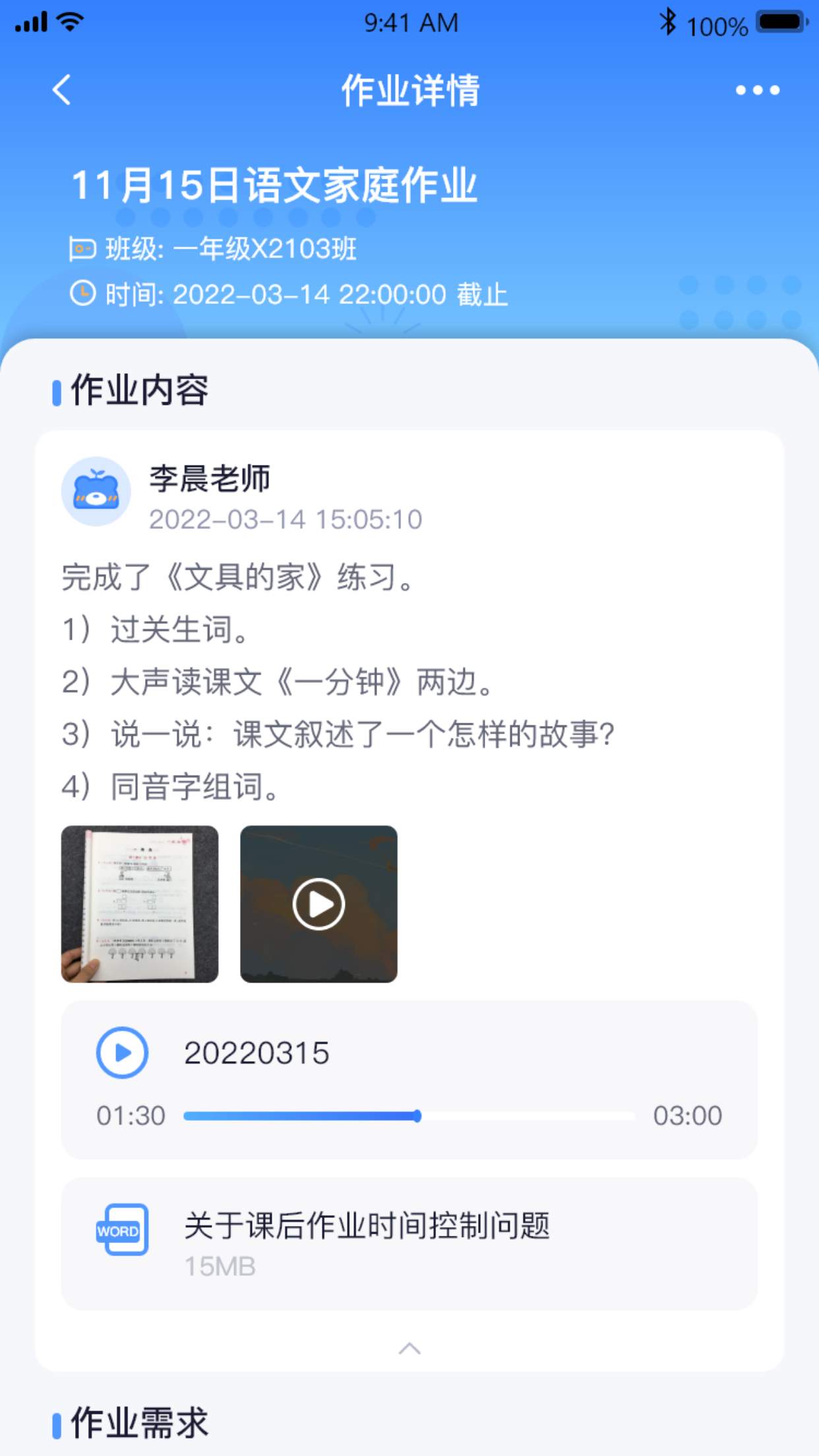Play the 20220315 audio recording

tap(122, 1052)
